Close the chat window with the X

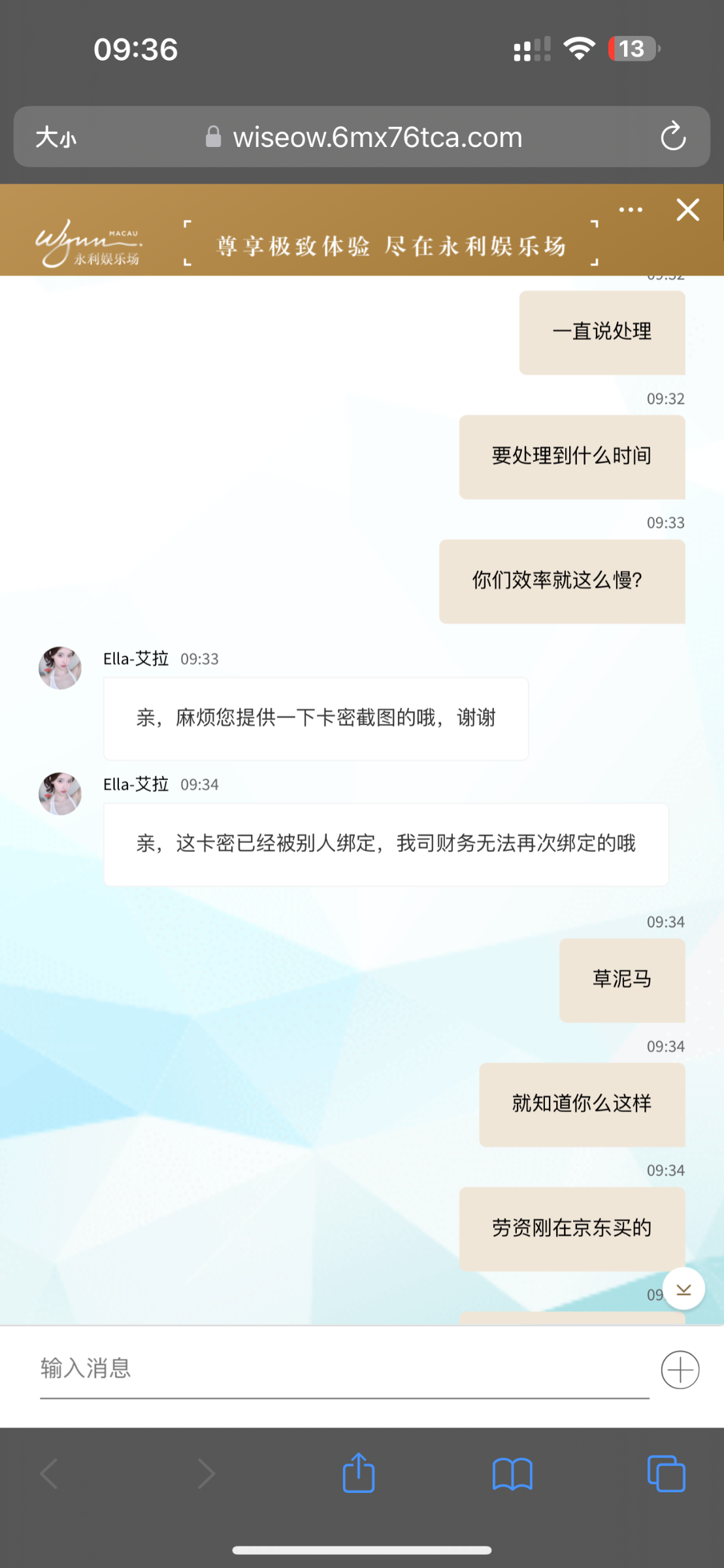point(687,210)
